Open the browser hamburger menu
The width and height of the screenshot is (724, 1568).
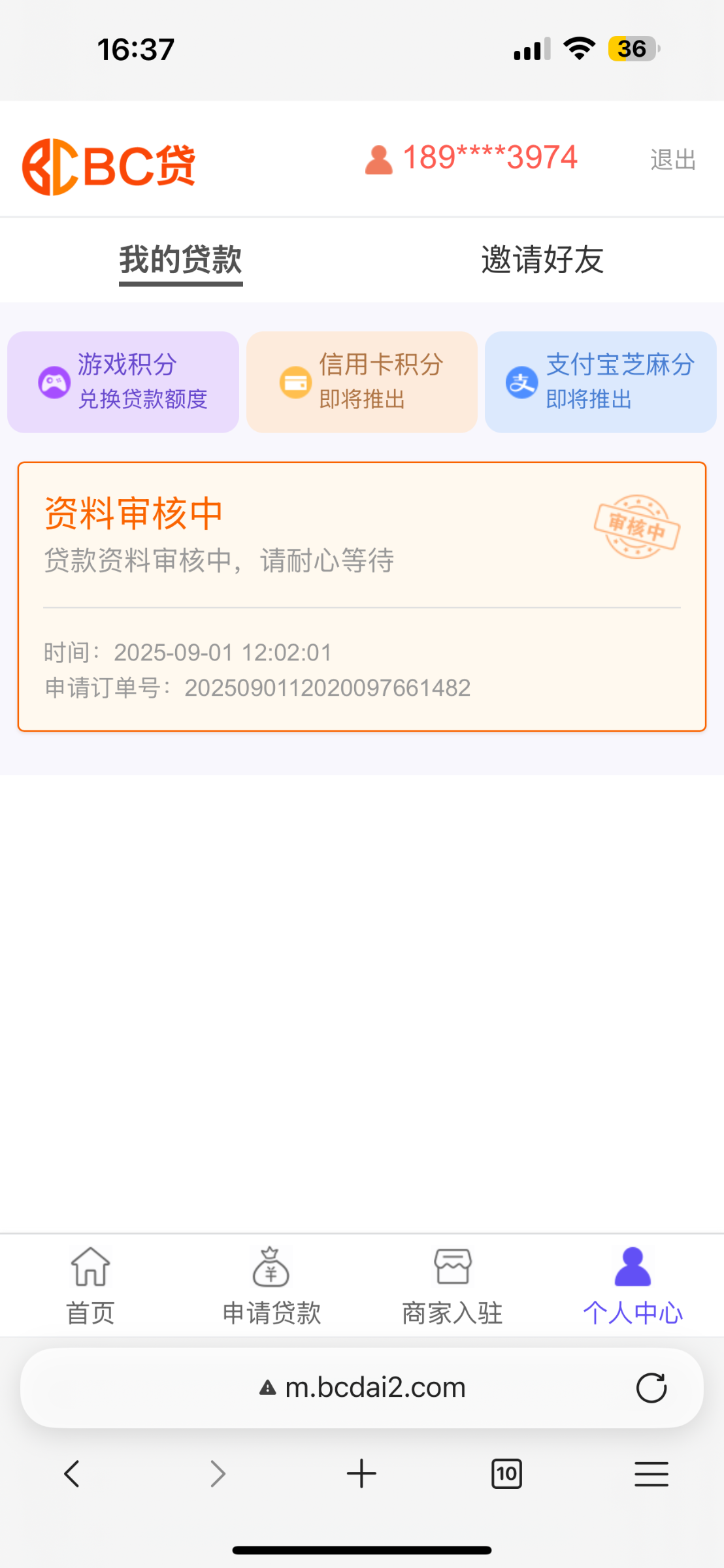(x=651, y=1474)
